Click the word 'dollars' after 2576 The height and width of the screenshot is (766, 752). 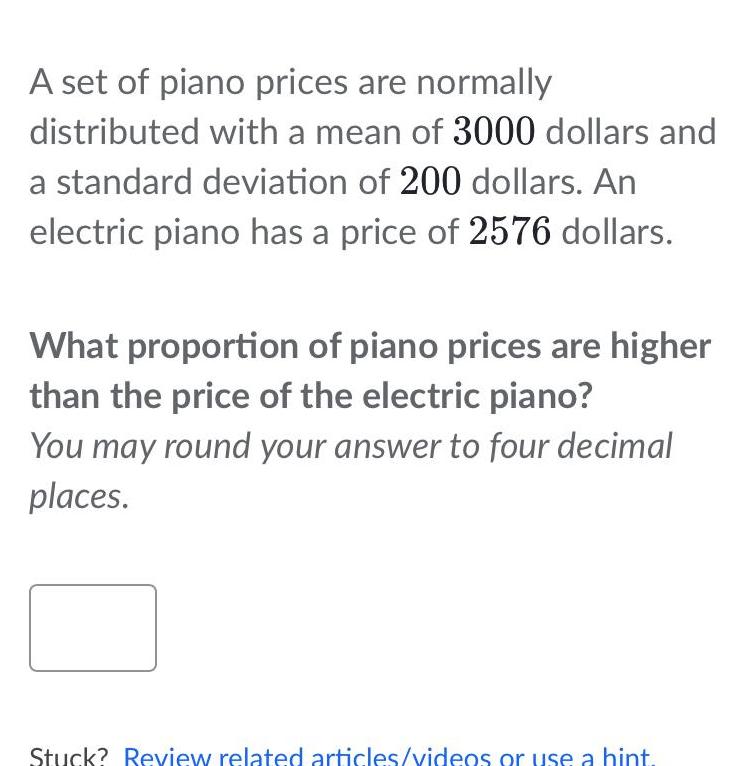tap(614, 231)
